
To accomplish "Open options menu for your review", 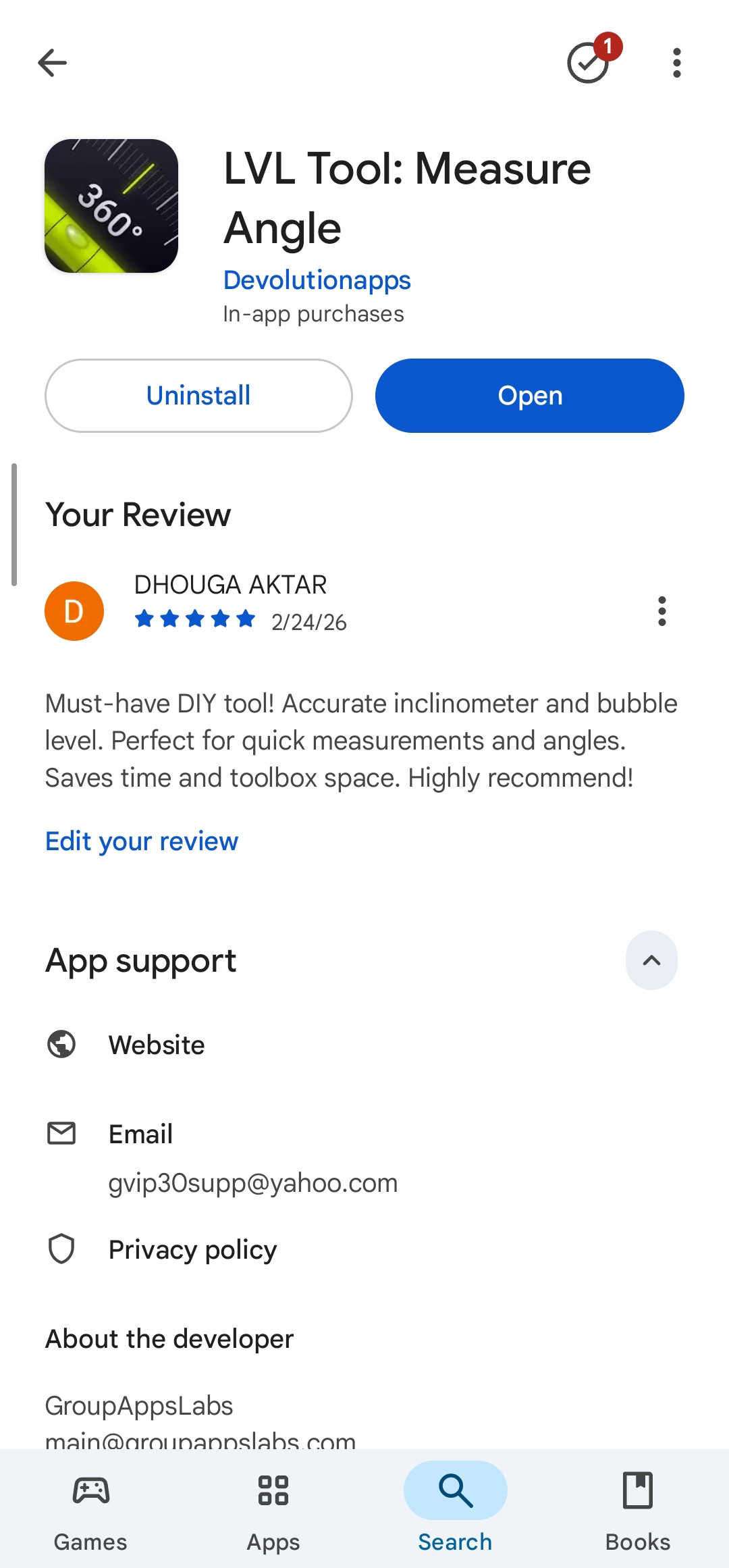I will pyautogui.click(x=661, y=611).
